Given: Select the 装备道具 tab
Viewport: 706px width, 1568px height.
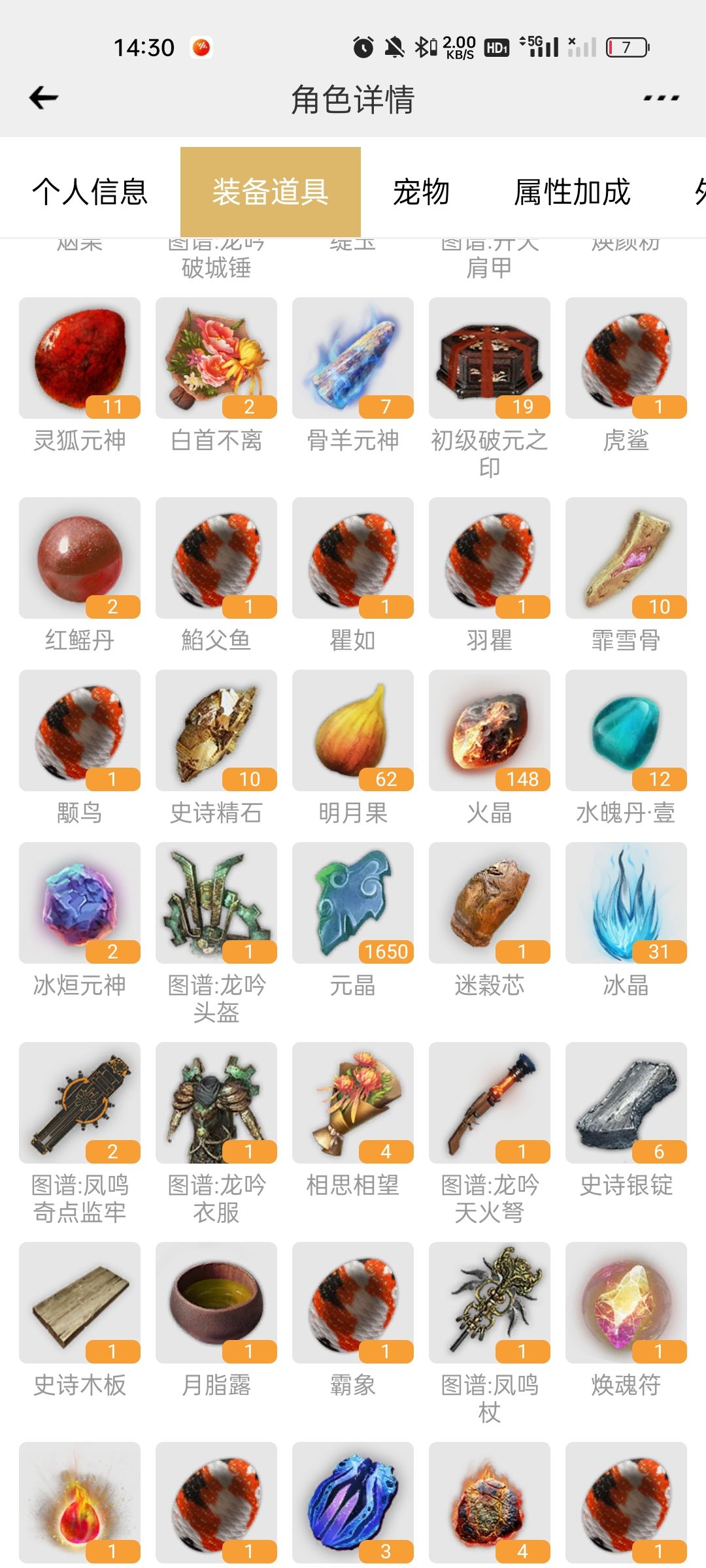Looking at the screenshot, I should [271, 191].
